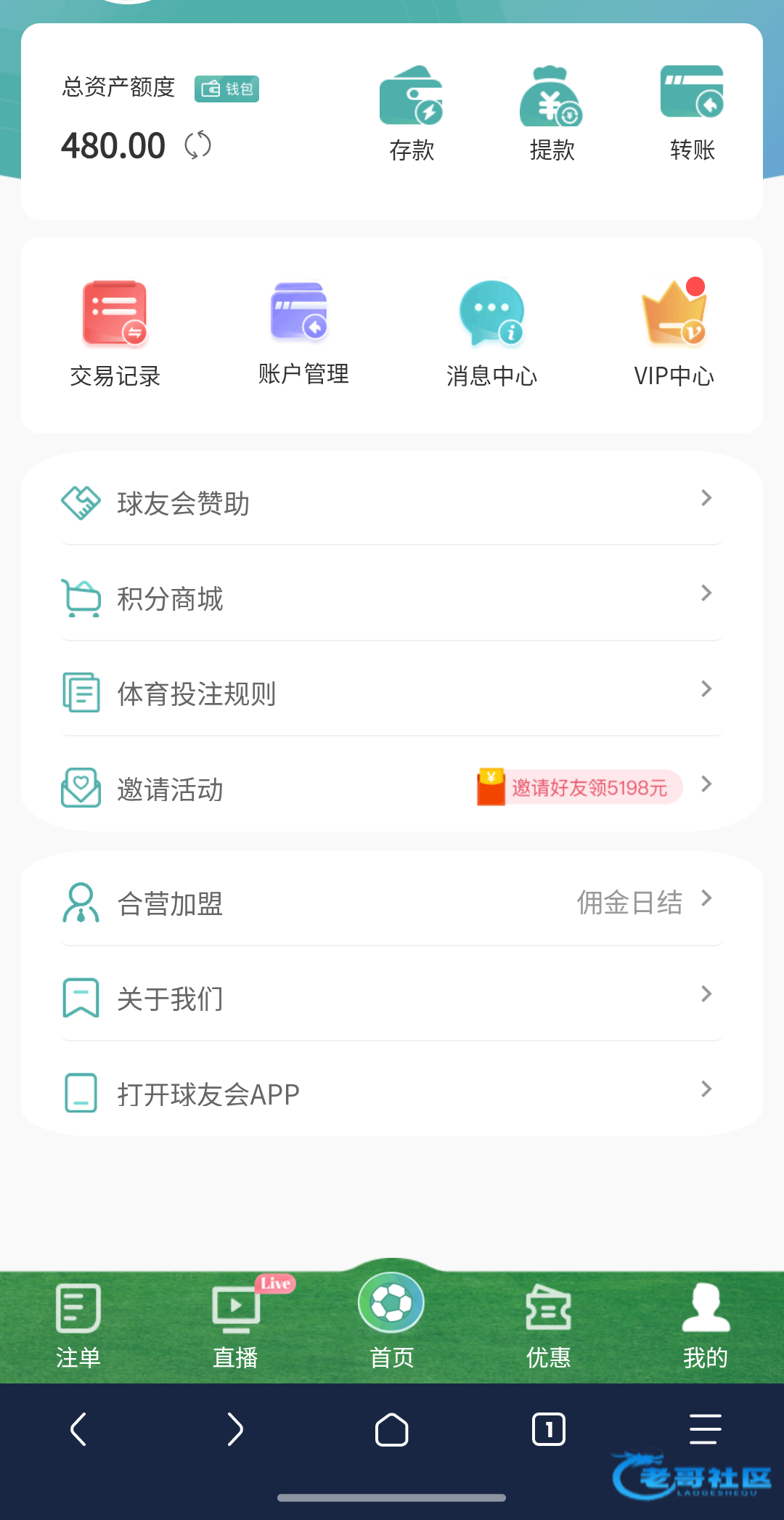Select 打开球友会APP row
Image resolution: width=784 pixels, height=1520 pixels.
coord(392,1094)
